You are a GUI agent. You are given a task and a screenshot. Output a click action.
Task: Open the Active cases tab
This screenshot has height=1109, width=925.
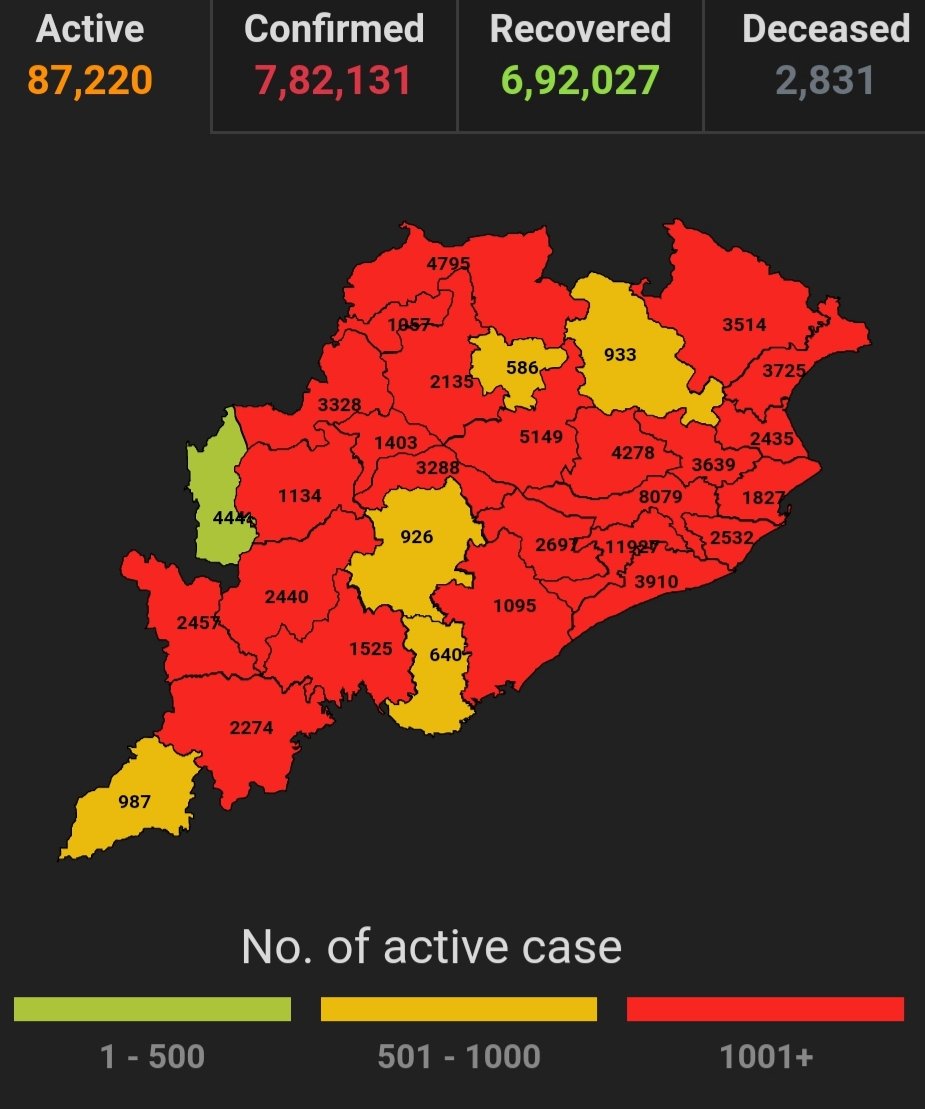tap(91, 55)
